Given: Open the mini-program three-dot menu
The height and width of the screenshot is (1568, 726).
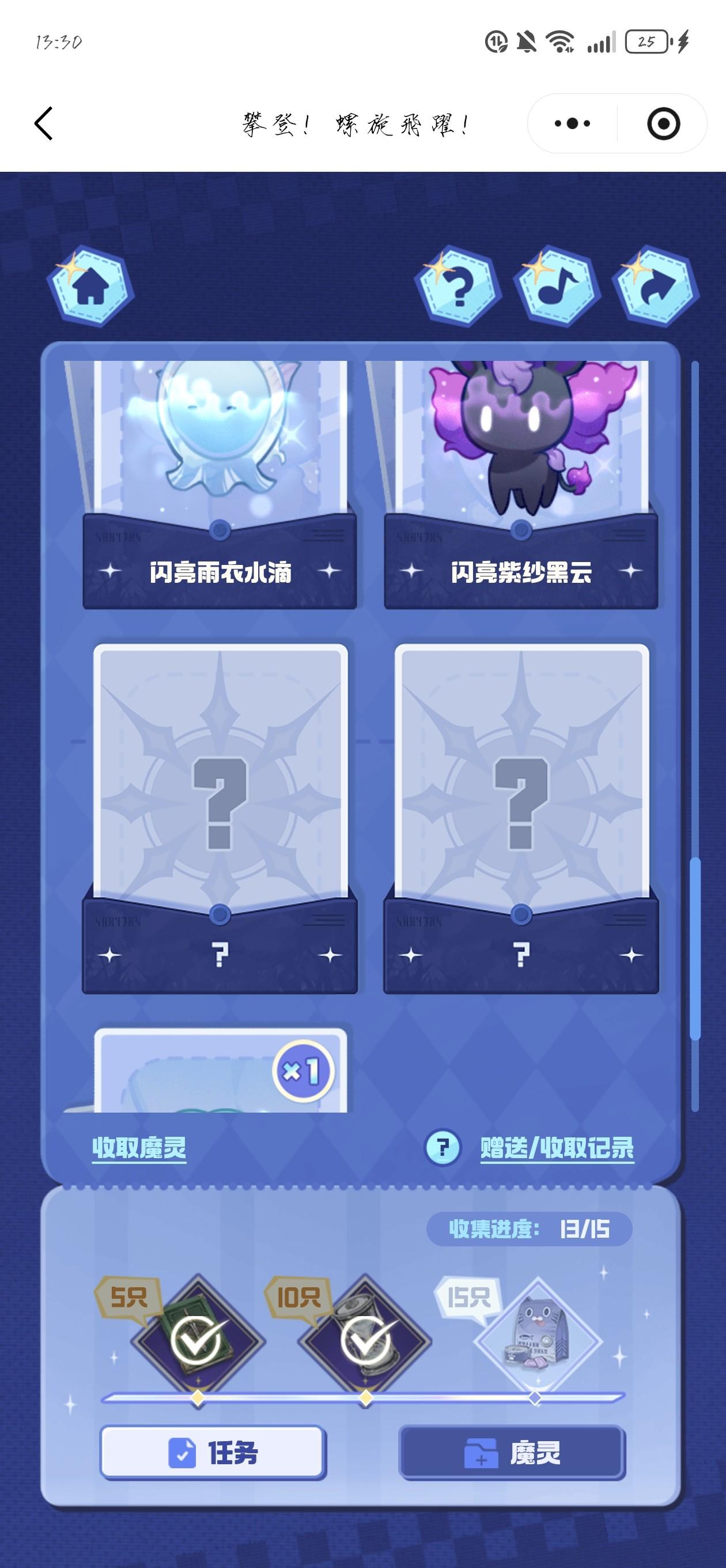Looking at the screenshot, I should coord(572,123).
